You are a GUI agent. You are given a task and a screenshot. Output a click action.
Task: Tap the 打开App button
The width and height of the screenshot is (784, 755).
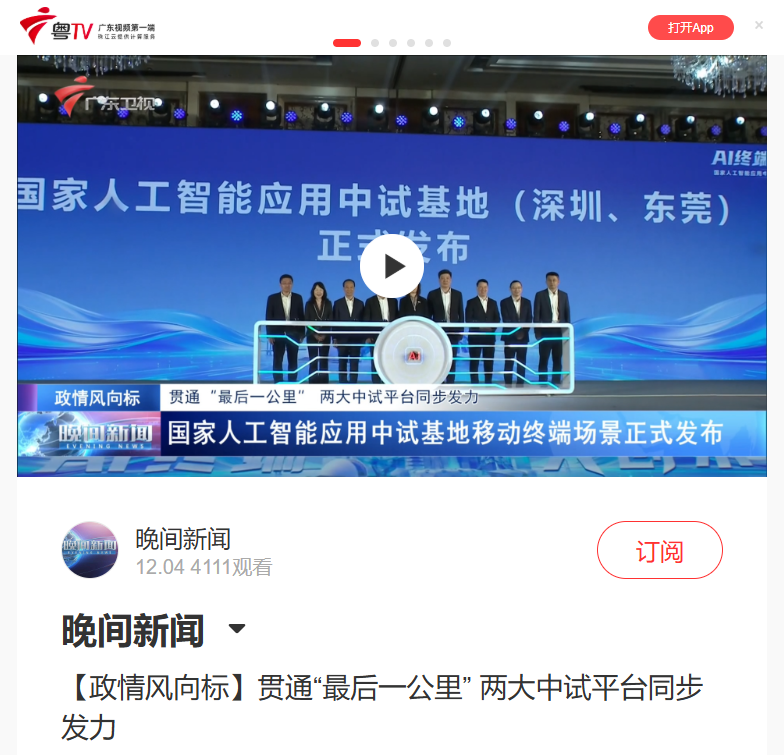point(690,28)
